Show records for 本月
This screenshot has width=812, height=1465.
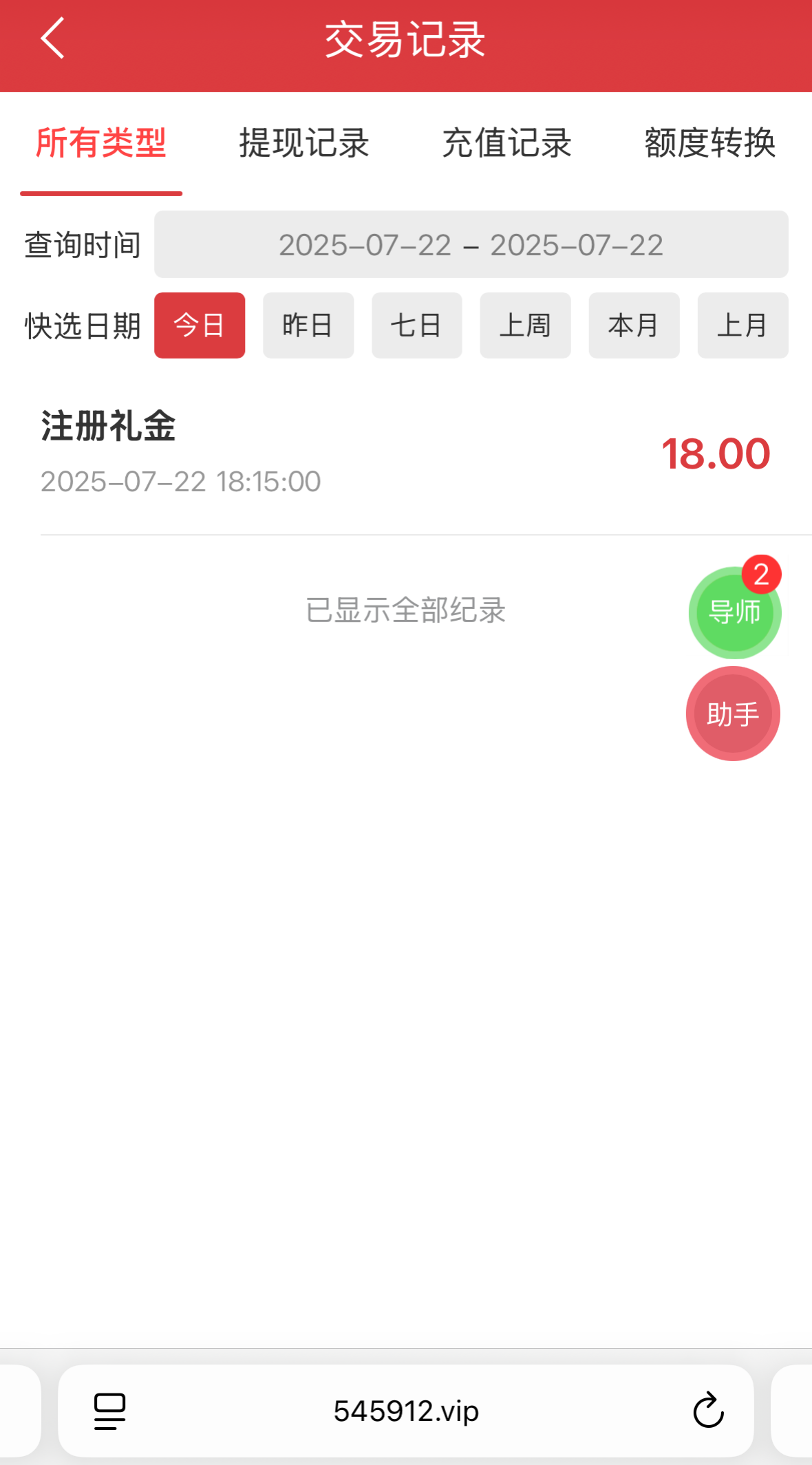(634, 325)
